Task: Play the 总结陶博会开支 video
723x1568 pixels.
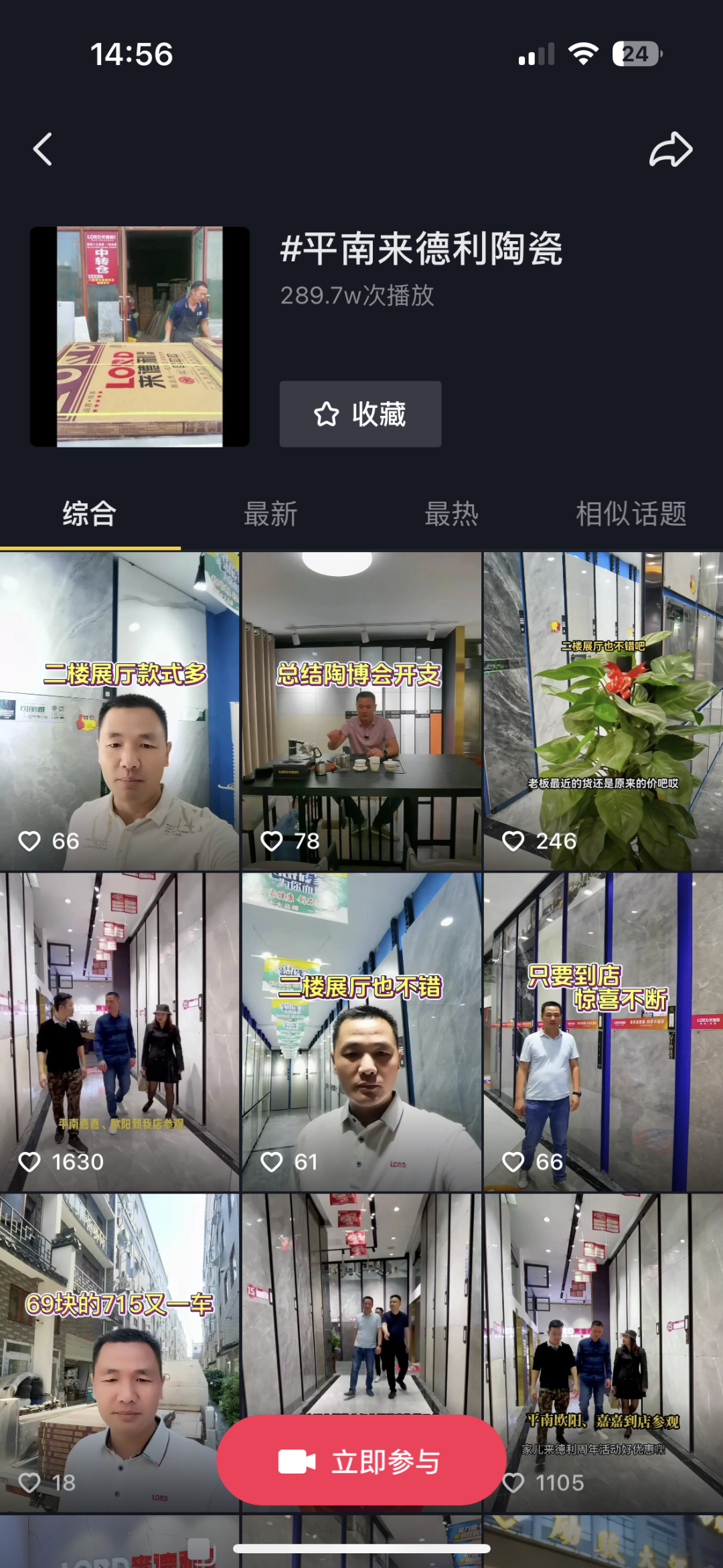Action: tap(361, 710)
